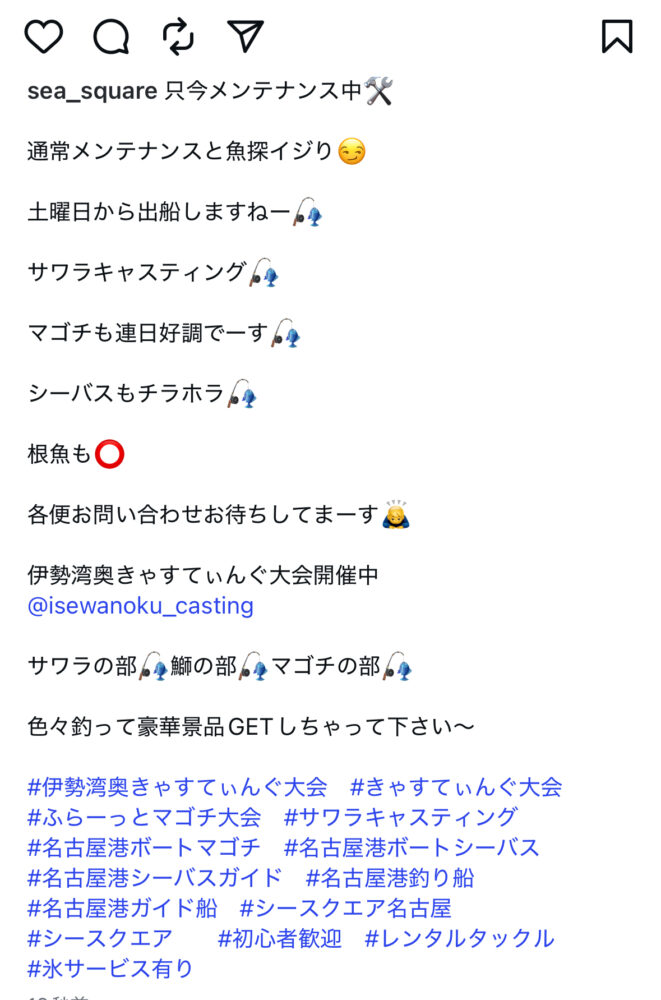Share post via paper plane icon
661x1000 pixels.
245,37
